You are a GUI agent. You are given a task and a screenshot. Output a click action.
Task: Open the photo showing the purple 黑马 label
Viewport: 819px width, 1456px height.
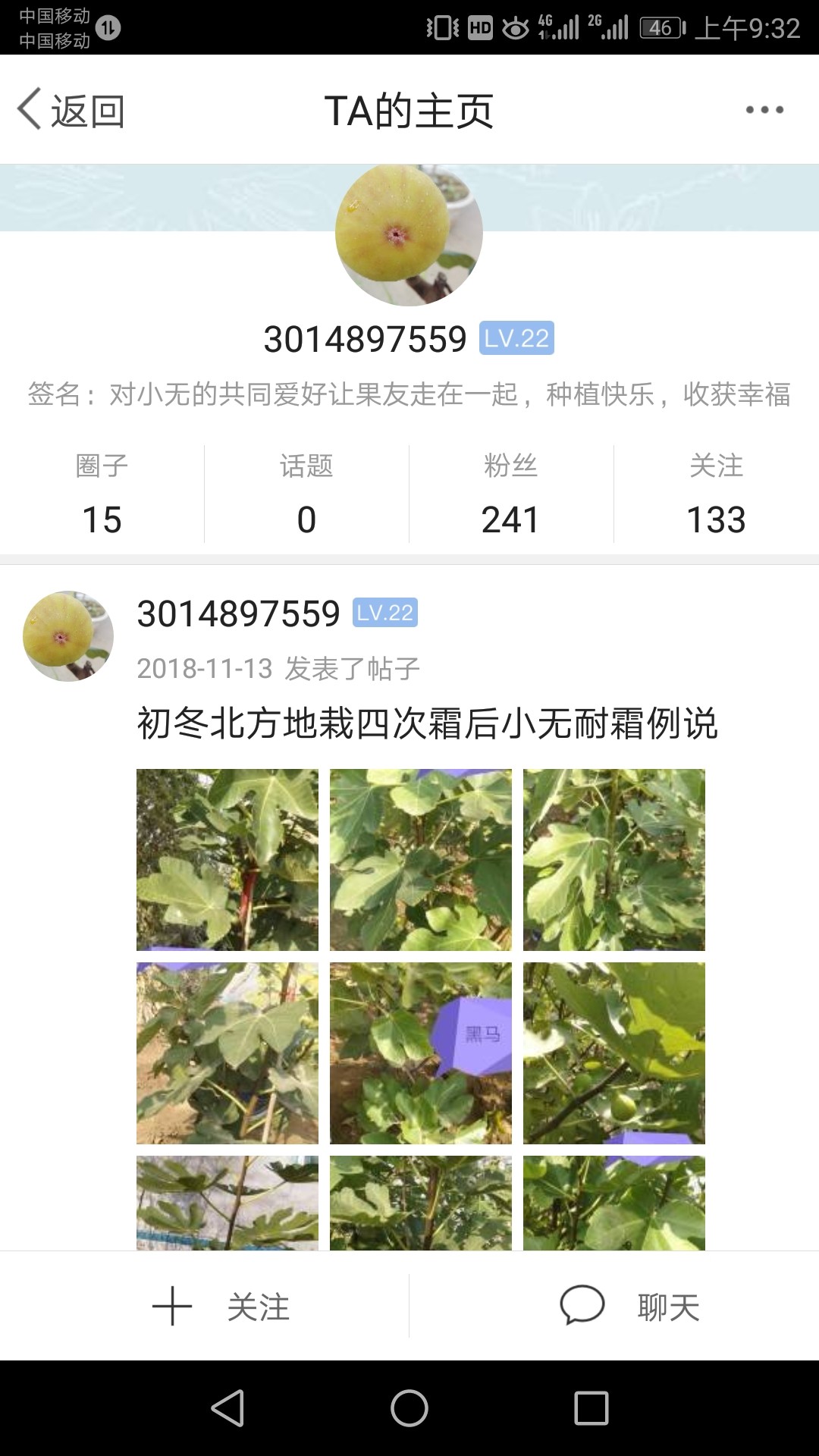(x=421, y=1053)
